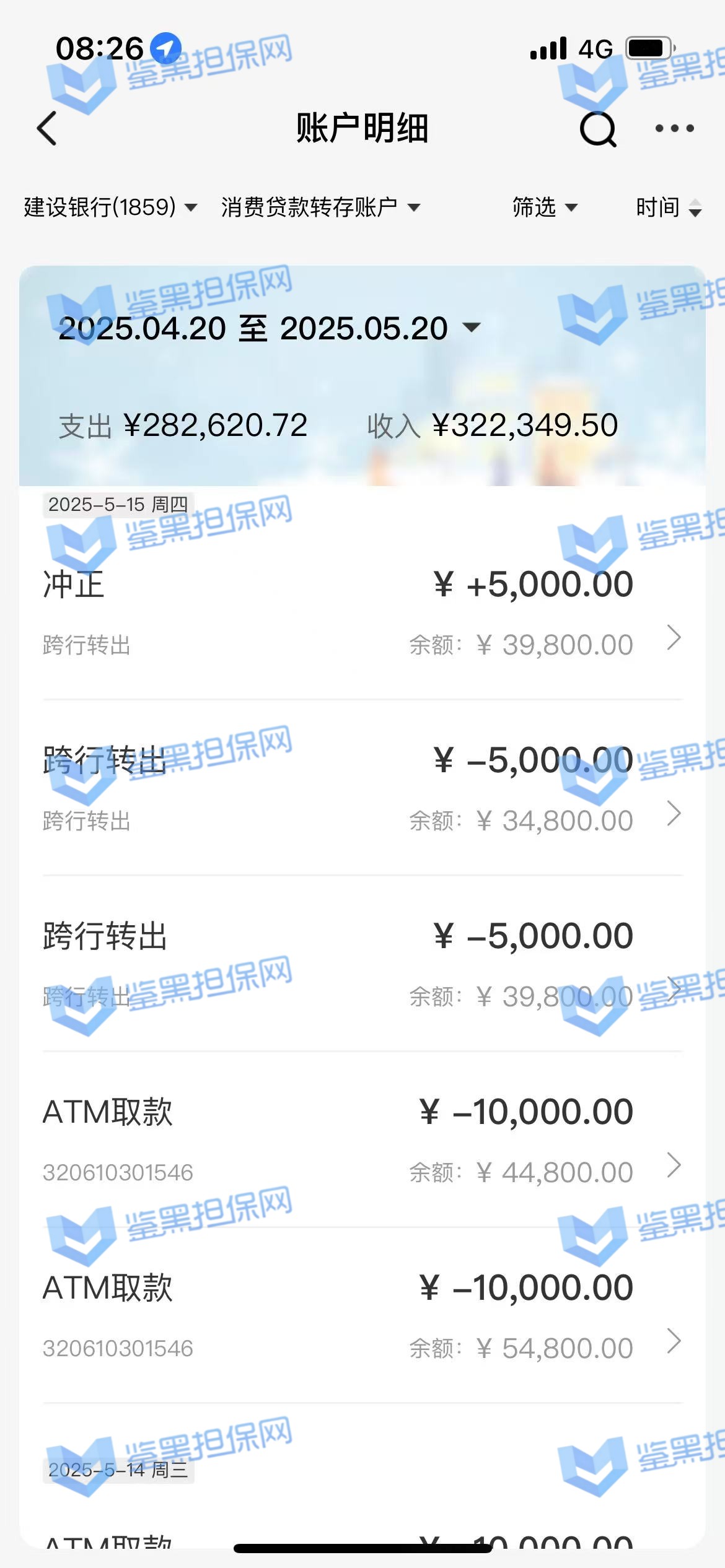Change the 2025.04.20 至 2025.05.20 date range
The image size is (725, 1568).
[268, 328]
